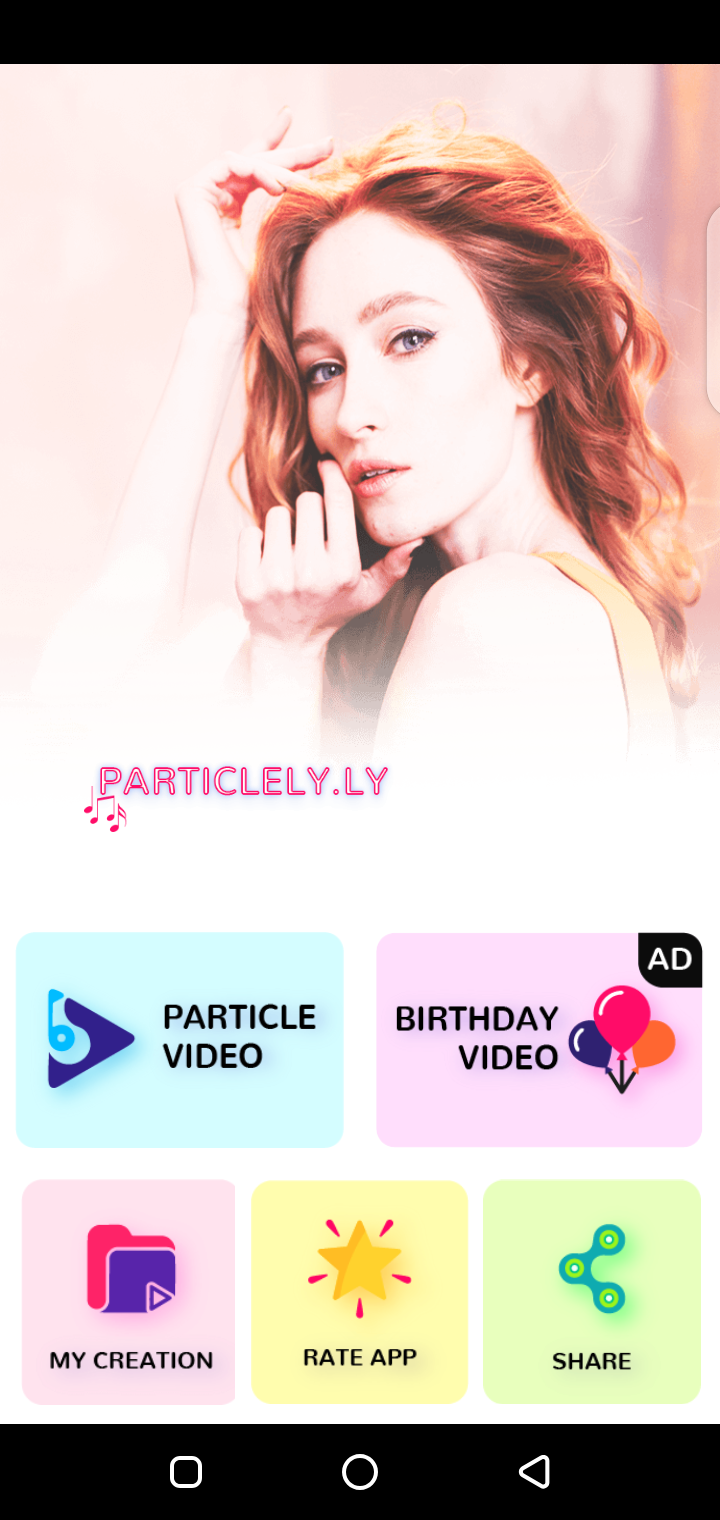Go to the home screen

pos(360,1471)
